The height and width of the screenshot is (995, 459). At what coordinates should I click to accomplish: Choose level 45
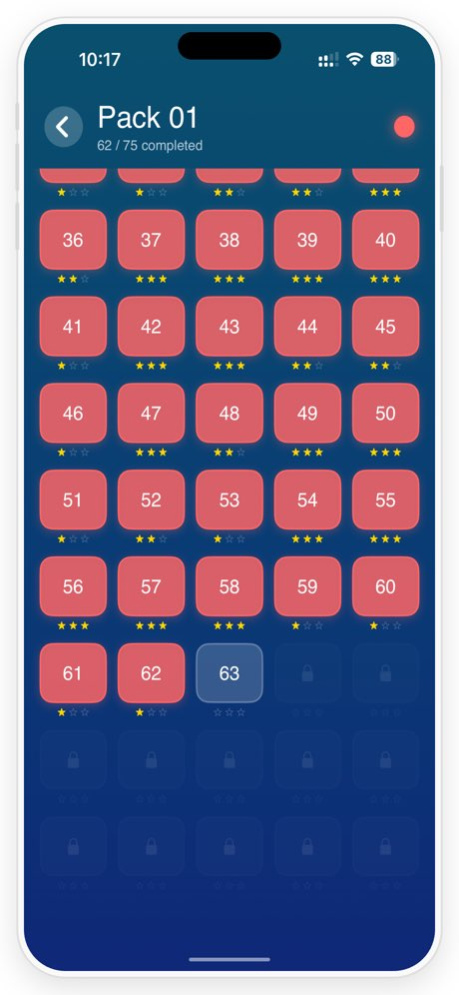tap(385, 327)
